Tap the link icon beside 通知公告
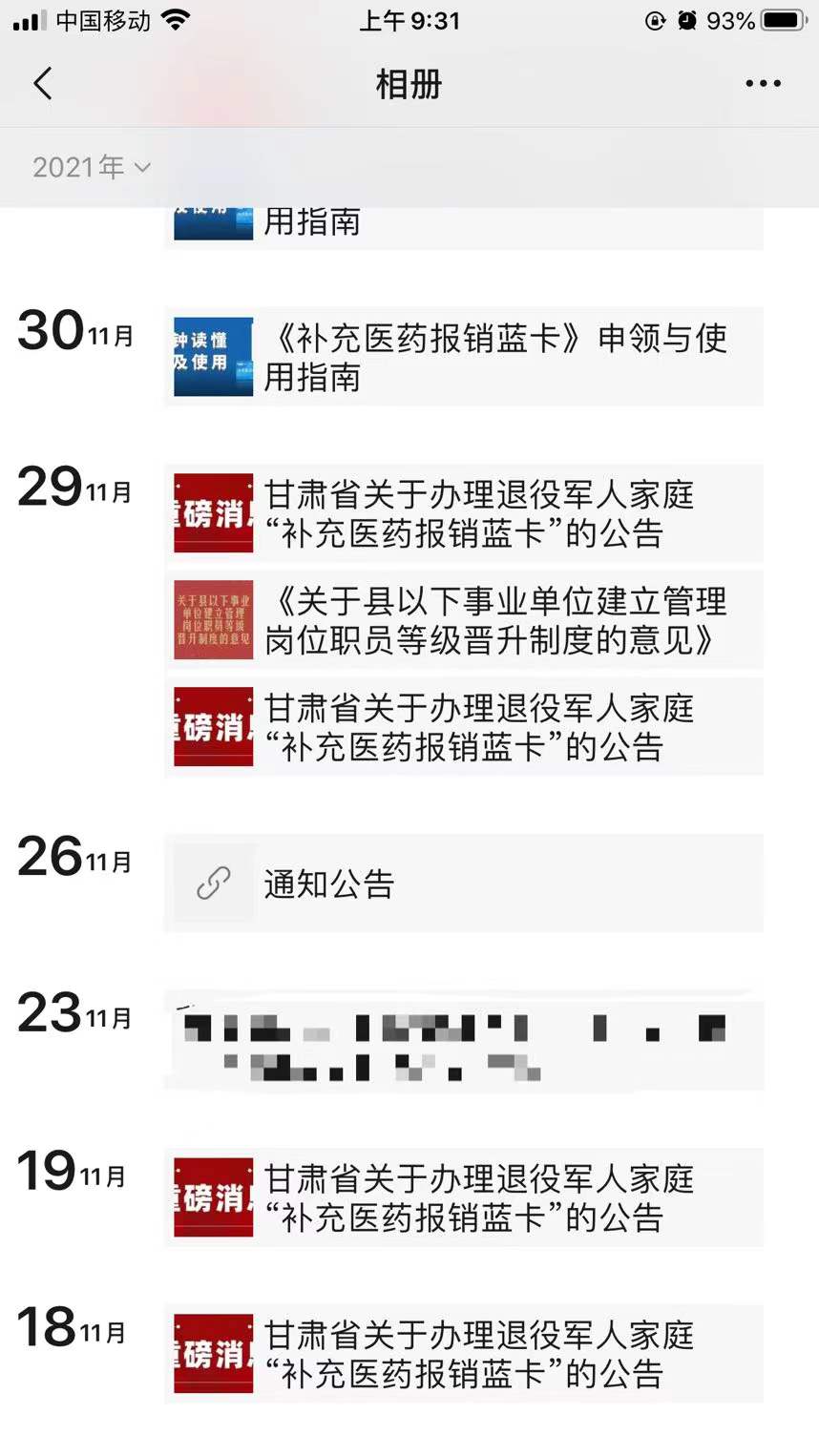Viewport: 819px width, 1456px height. [211, 883]
